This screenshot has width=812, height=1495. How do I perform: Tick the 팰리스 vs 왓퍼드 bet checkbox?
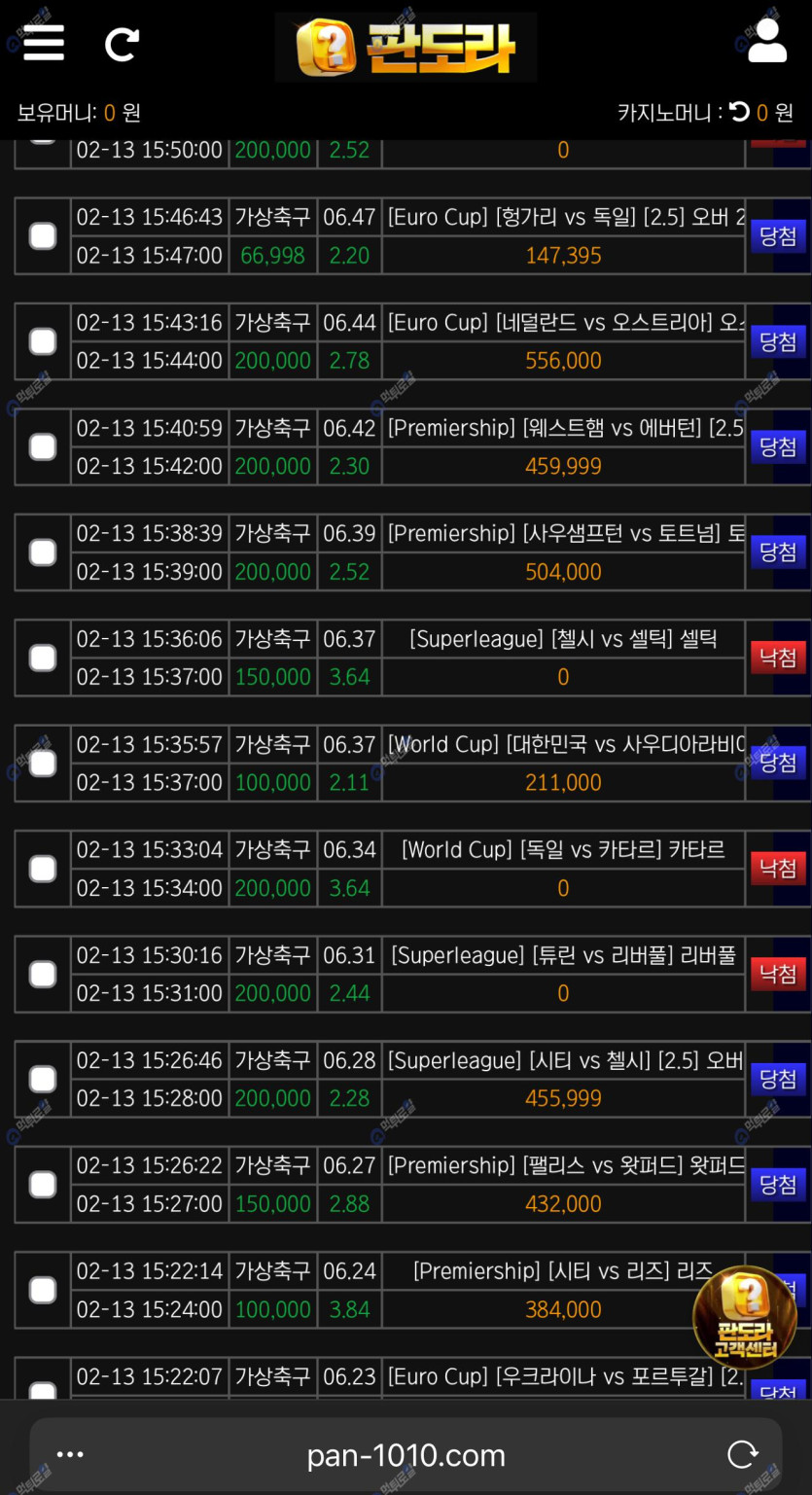coord(43,1185)
